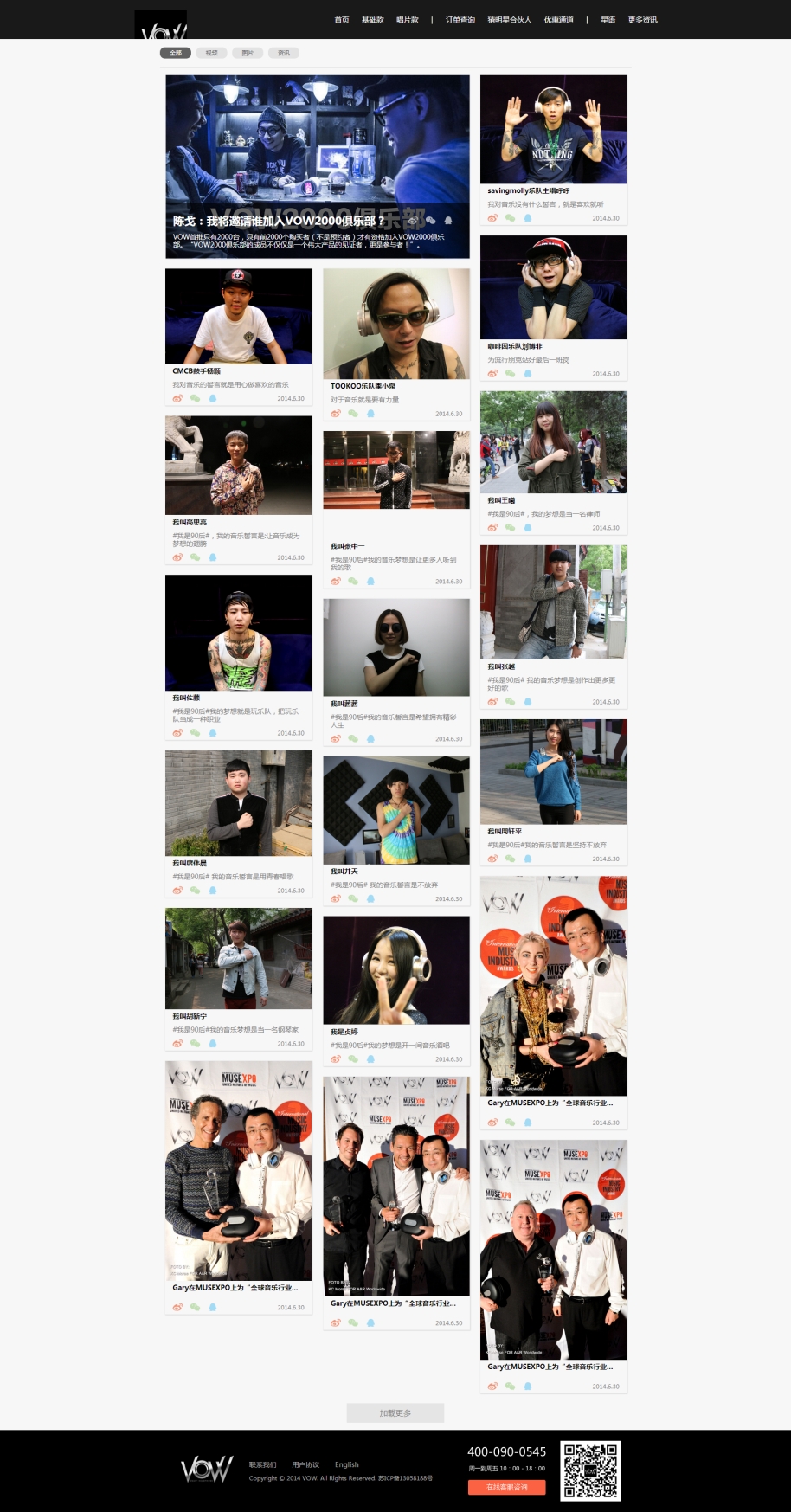Show only 资讯 posts

pyautogui.click(x=284, y=53)
